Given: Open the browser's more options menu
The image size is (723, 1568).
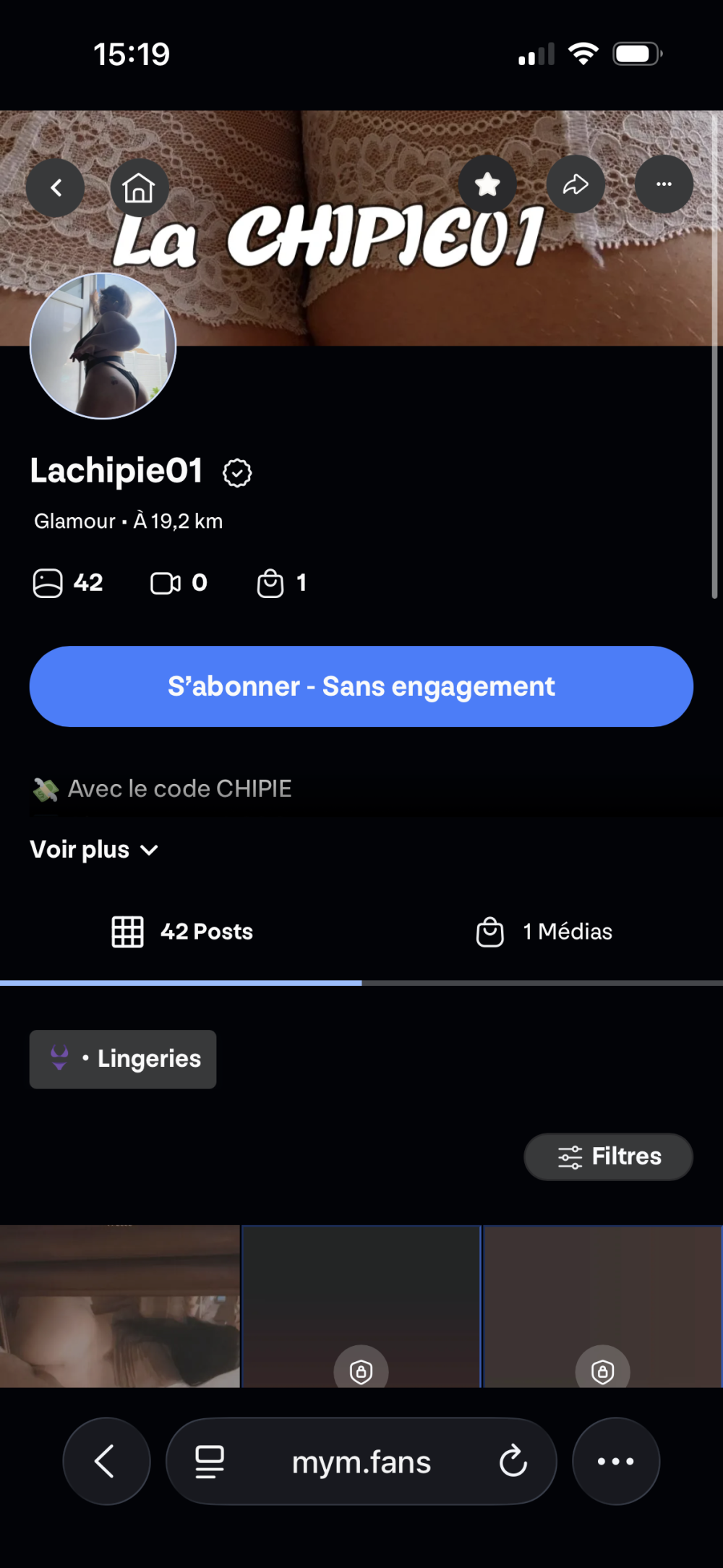Looking at the screenshot, I should (x=616, y=1462).
